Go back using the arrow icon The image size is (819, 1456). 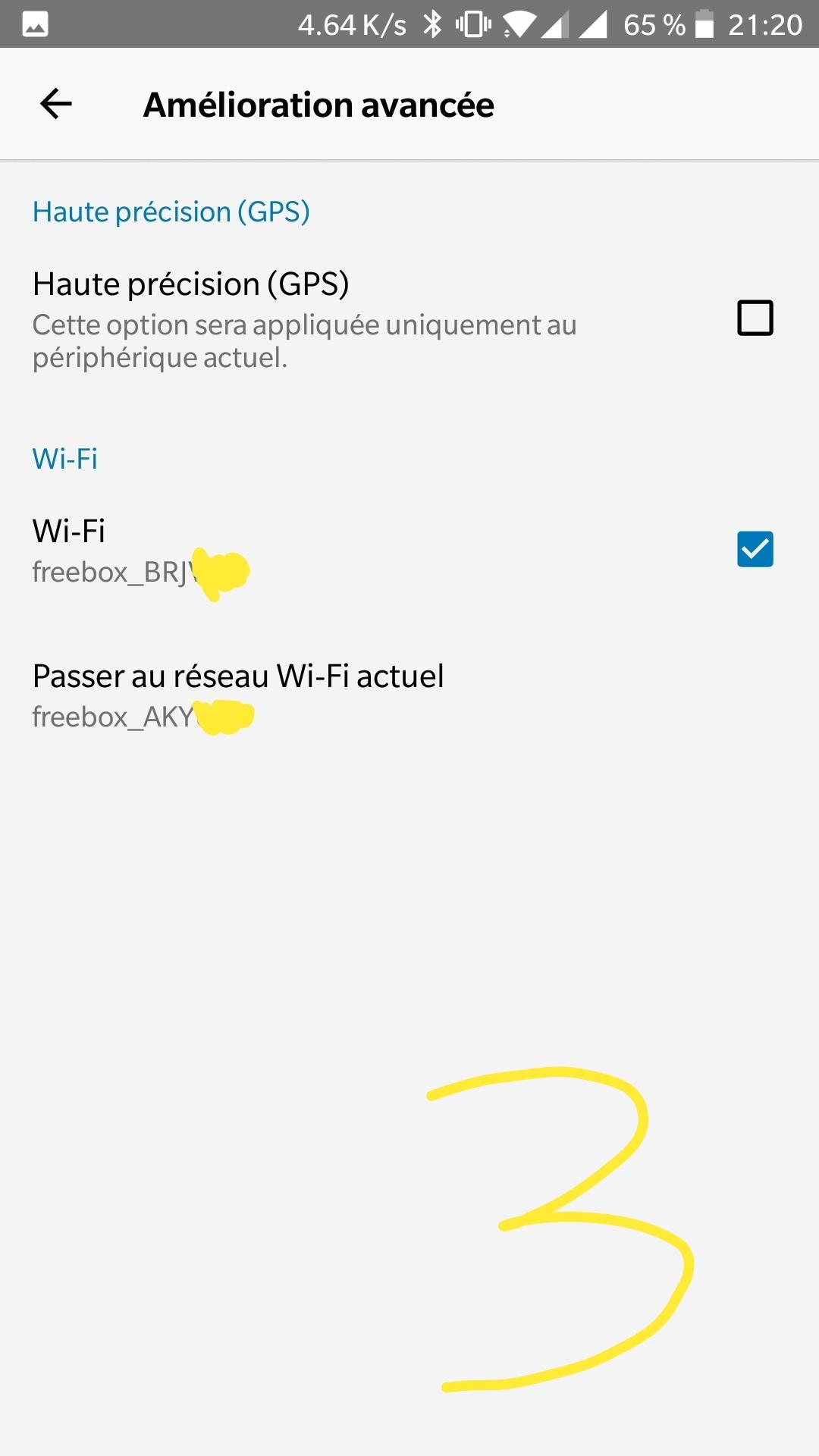56,104
